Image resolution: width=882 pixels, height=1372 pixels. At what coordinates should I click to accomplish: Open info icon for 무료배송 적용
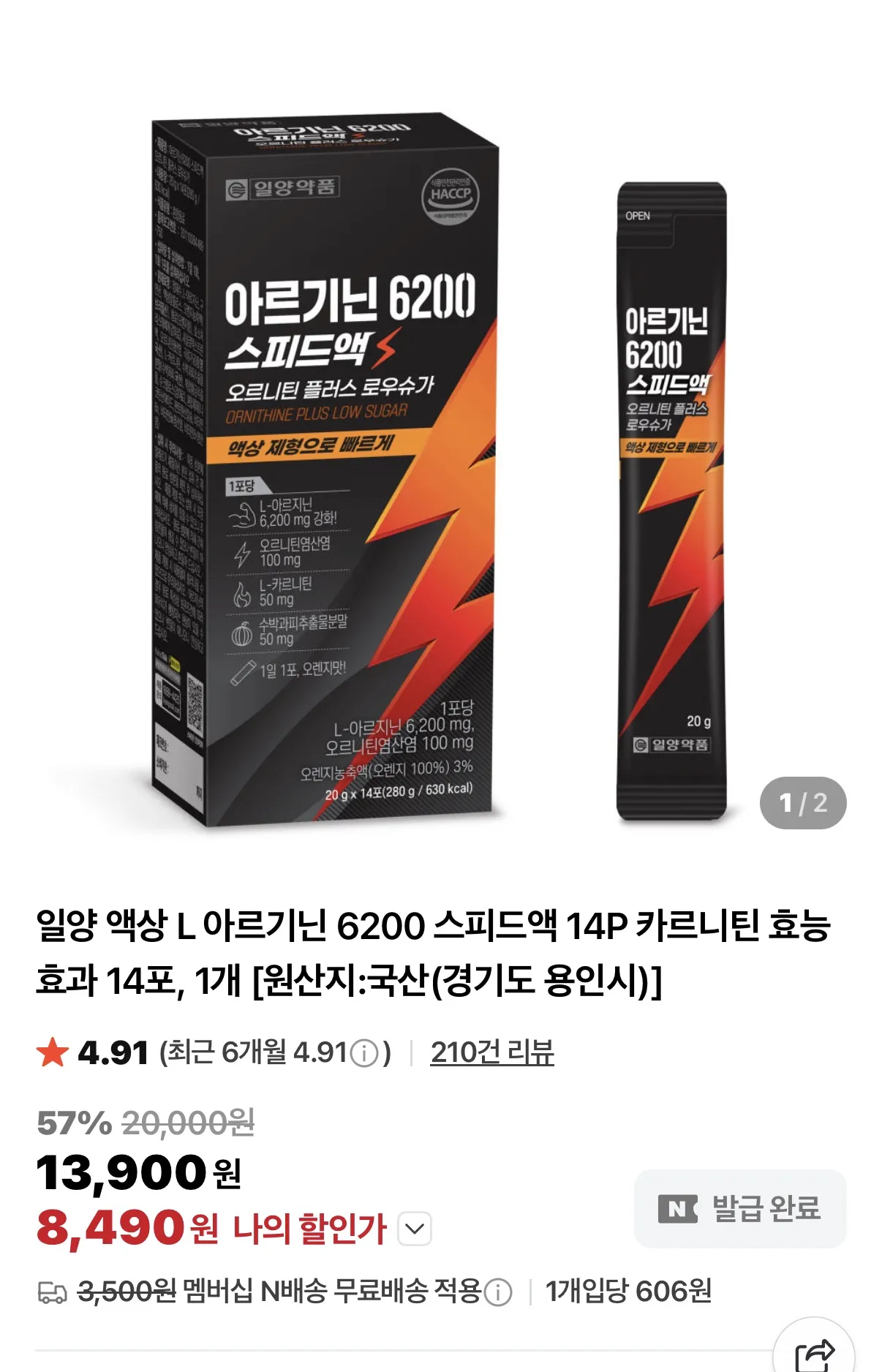499,1292
